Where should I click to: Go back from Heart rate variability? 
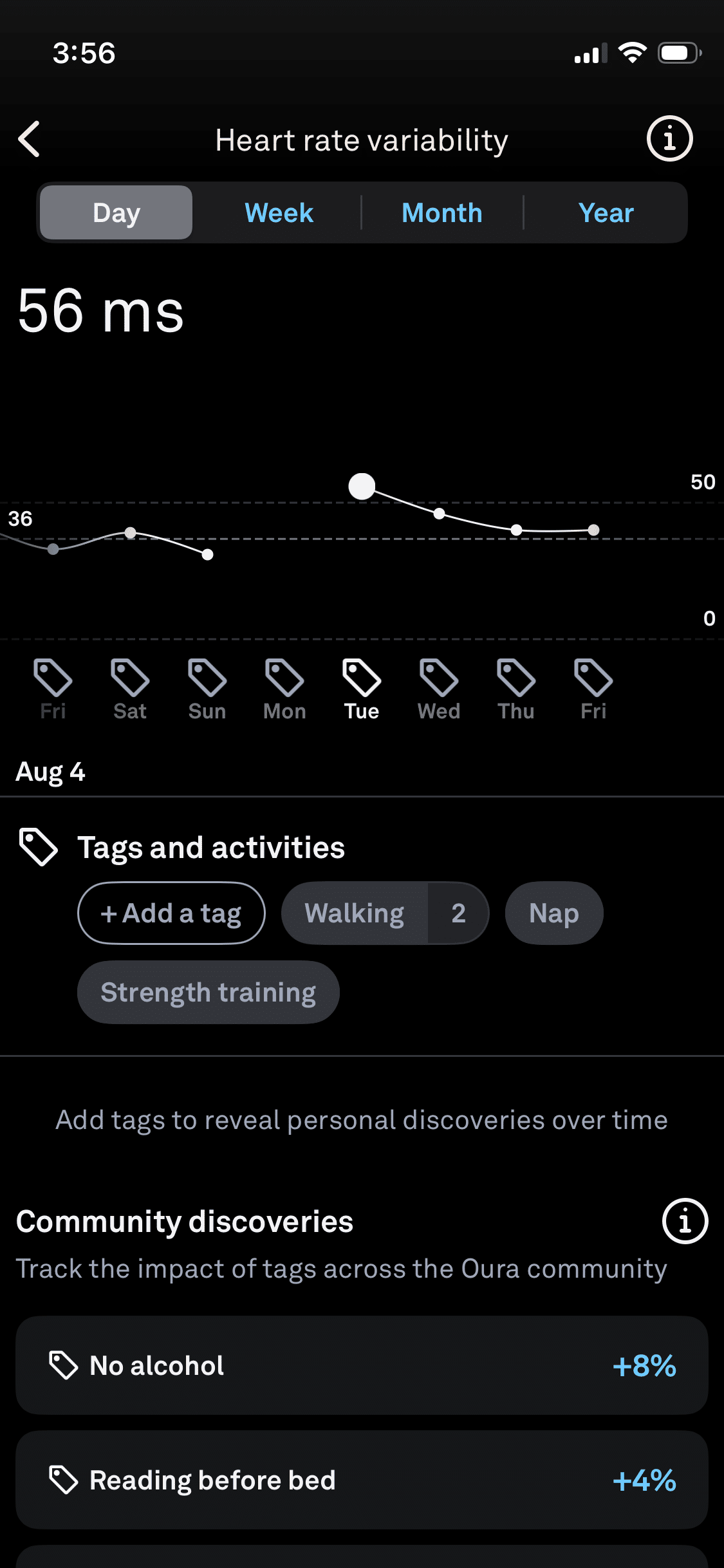(x=30, y=139)
